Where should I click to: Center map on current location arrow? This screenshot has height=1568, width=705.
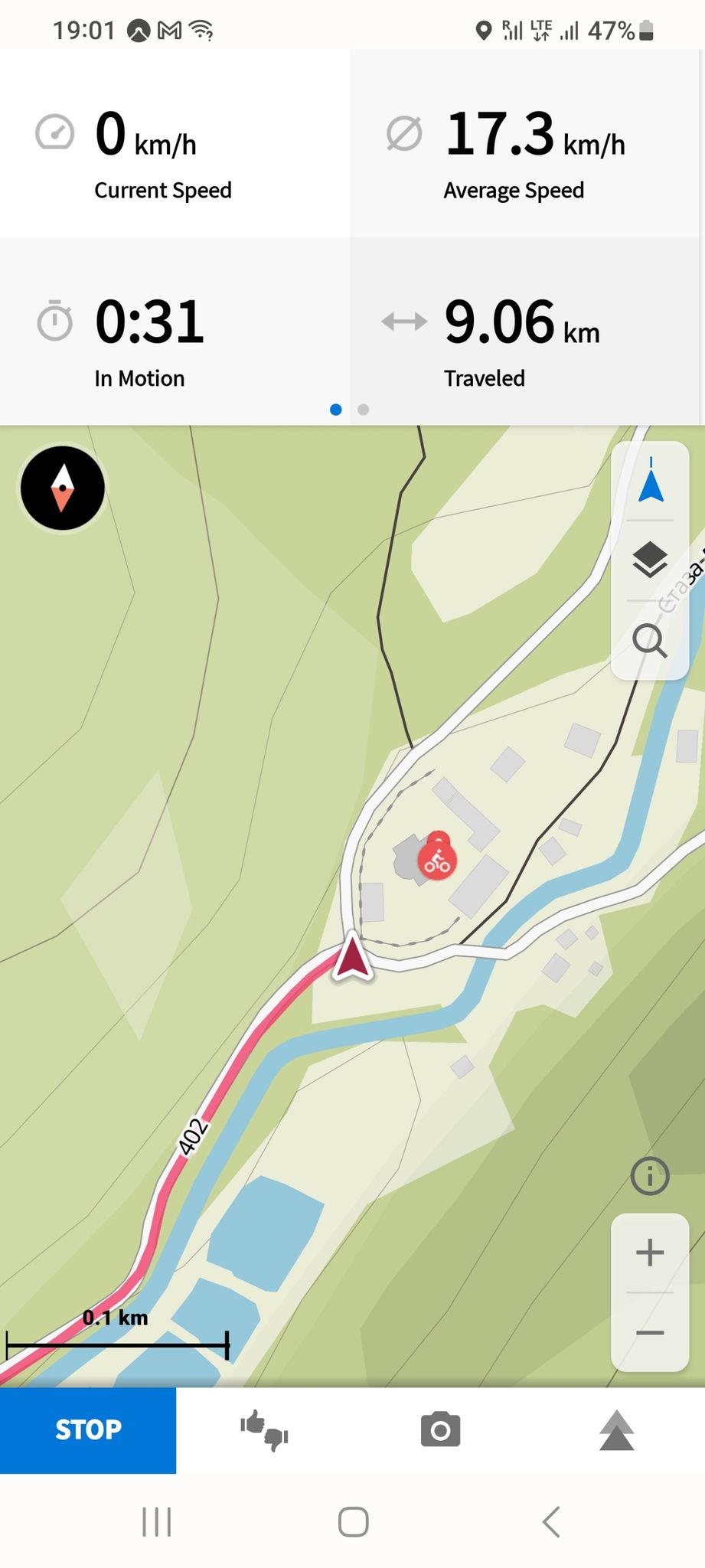651,481
